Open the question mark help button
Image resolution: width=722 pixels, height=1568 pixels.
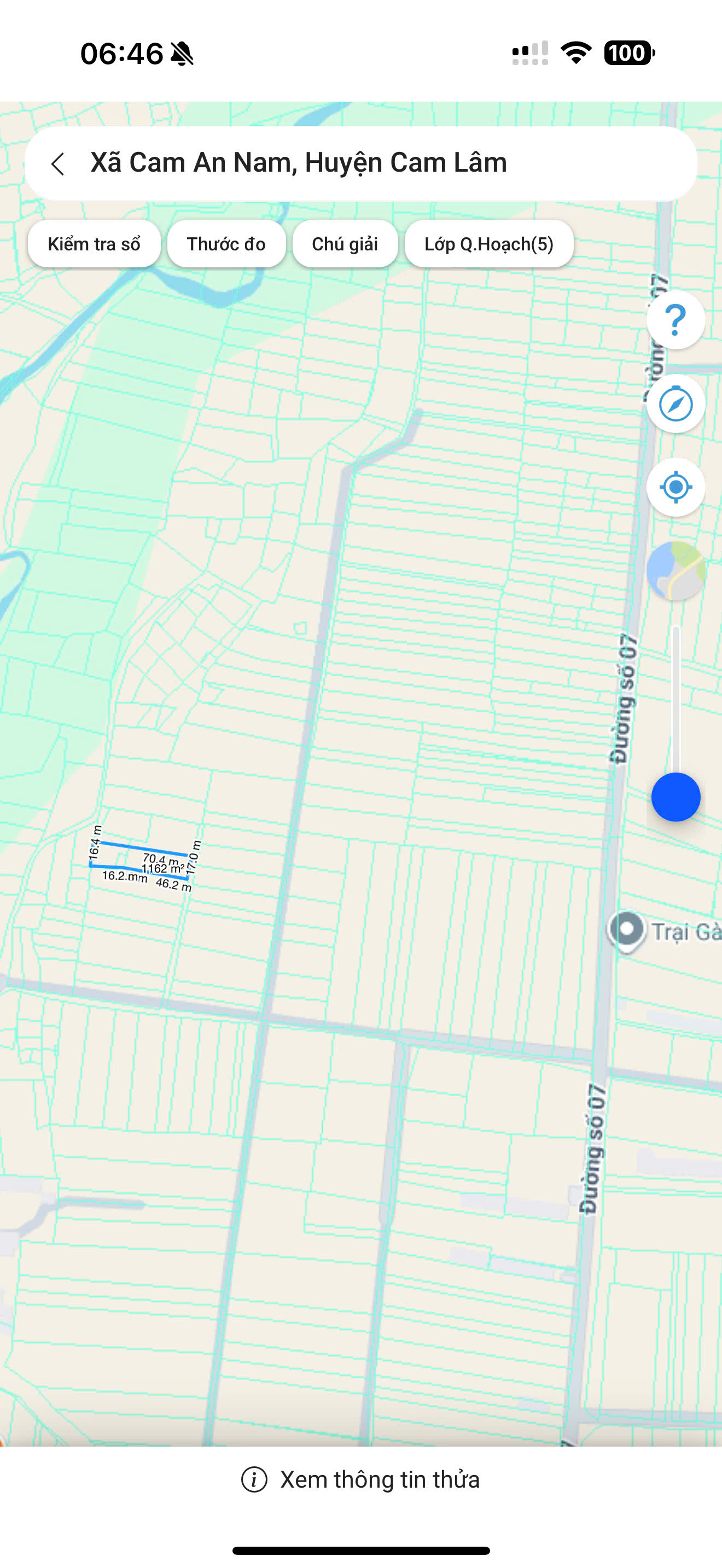point(676,320)
